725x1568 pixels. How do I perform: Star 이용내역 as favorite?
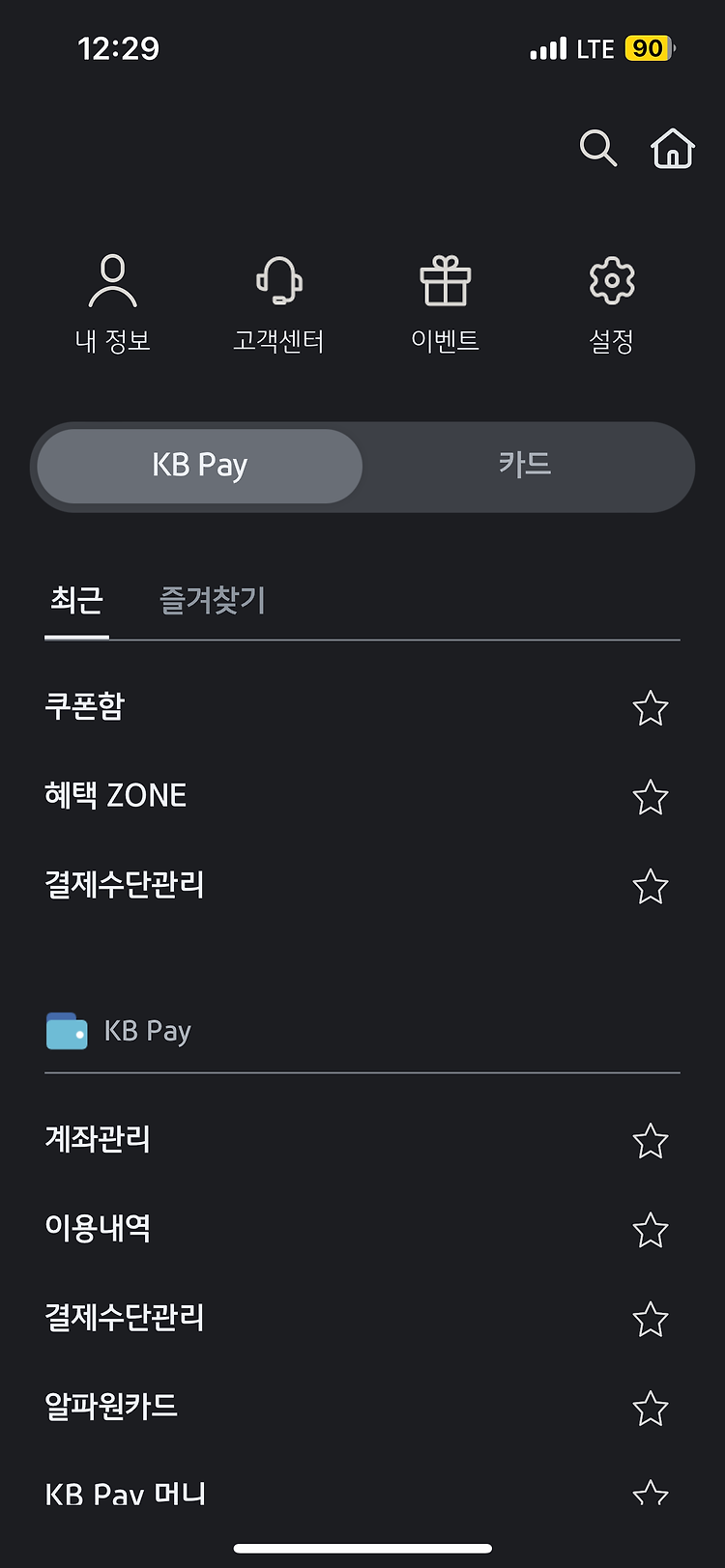pyautogui.click(x=651, y=1230)
